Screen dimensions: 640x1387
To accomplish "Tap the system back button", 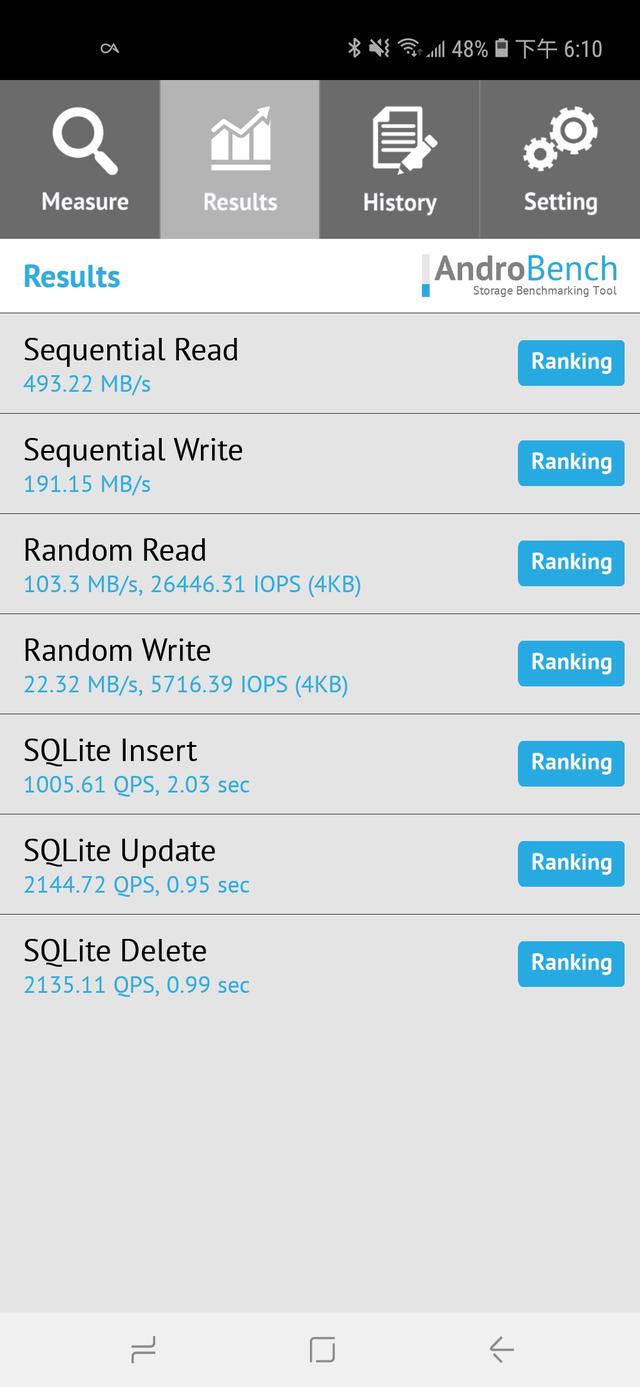I will point(501,1350).
